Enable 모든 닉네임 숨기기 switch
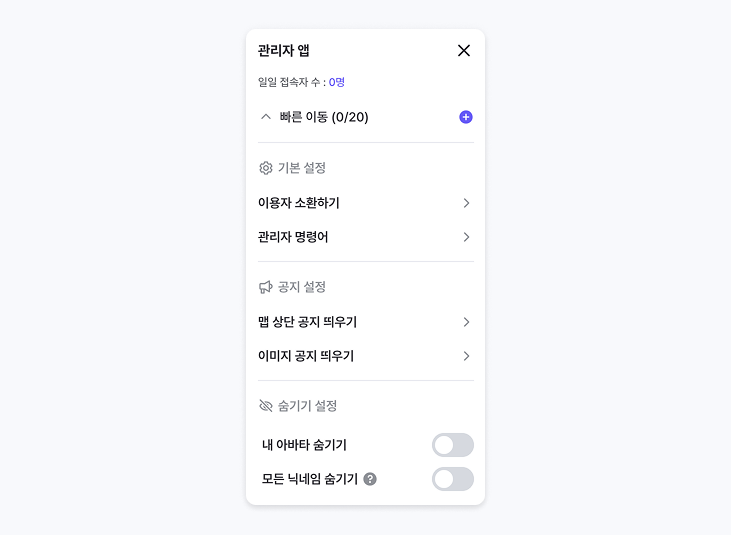 point(452,479)
